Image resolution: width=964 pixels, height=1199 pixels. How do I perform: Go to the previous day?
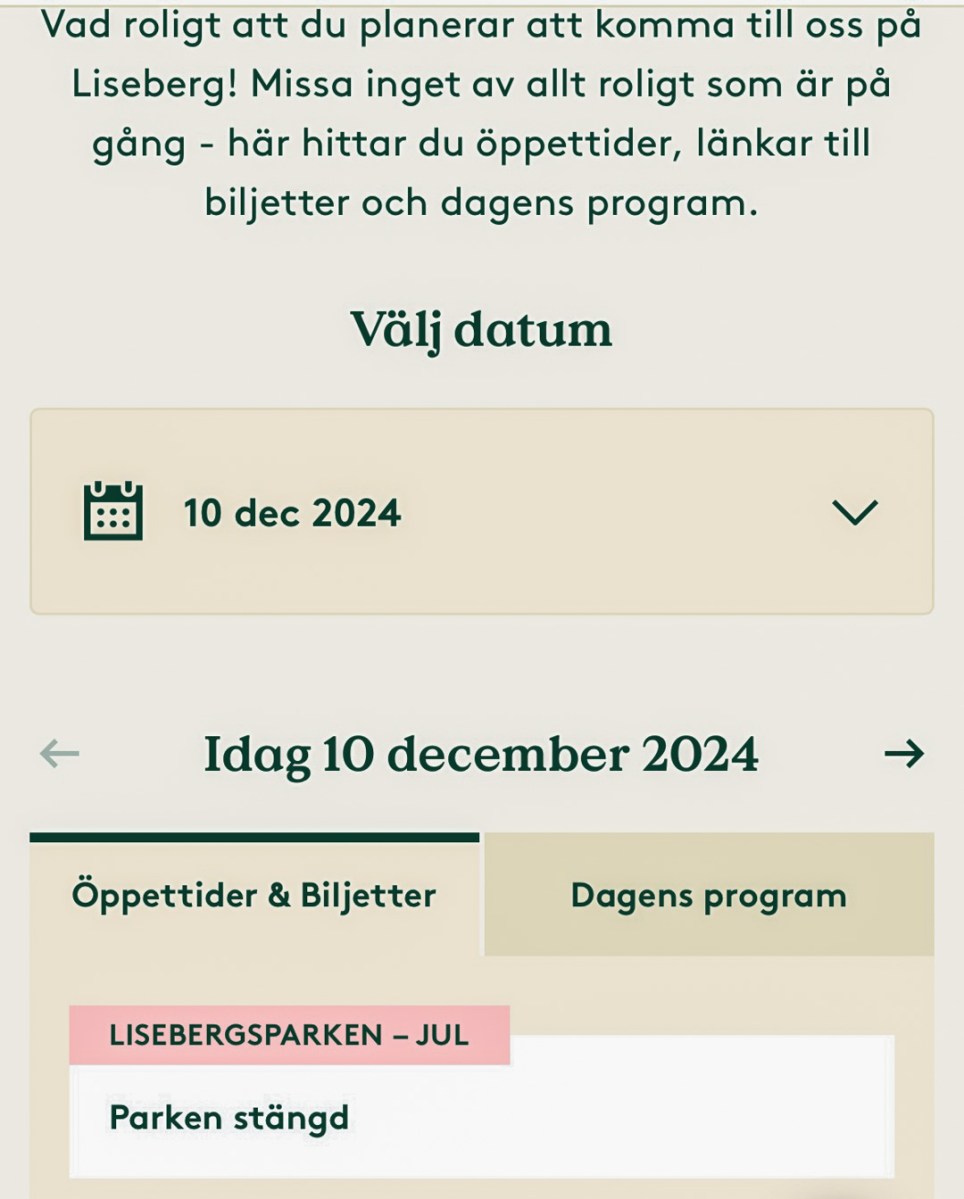click(59, 755)
